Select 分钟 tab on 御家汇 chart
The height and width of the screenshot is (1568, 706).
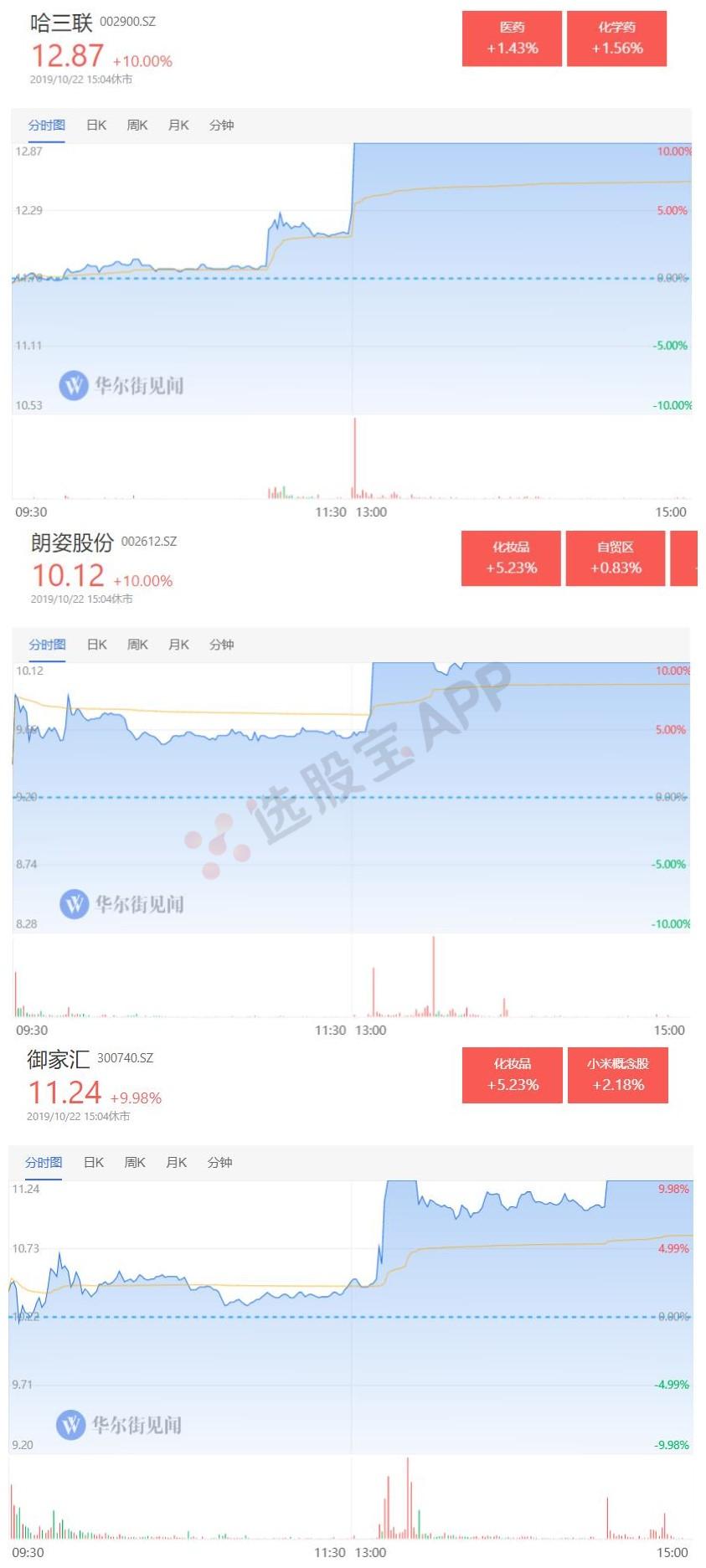tap(220, 1162)
